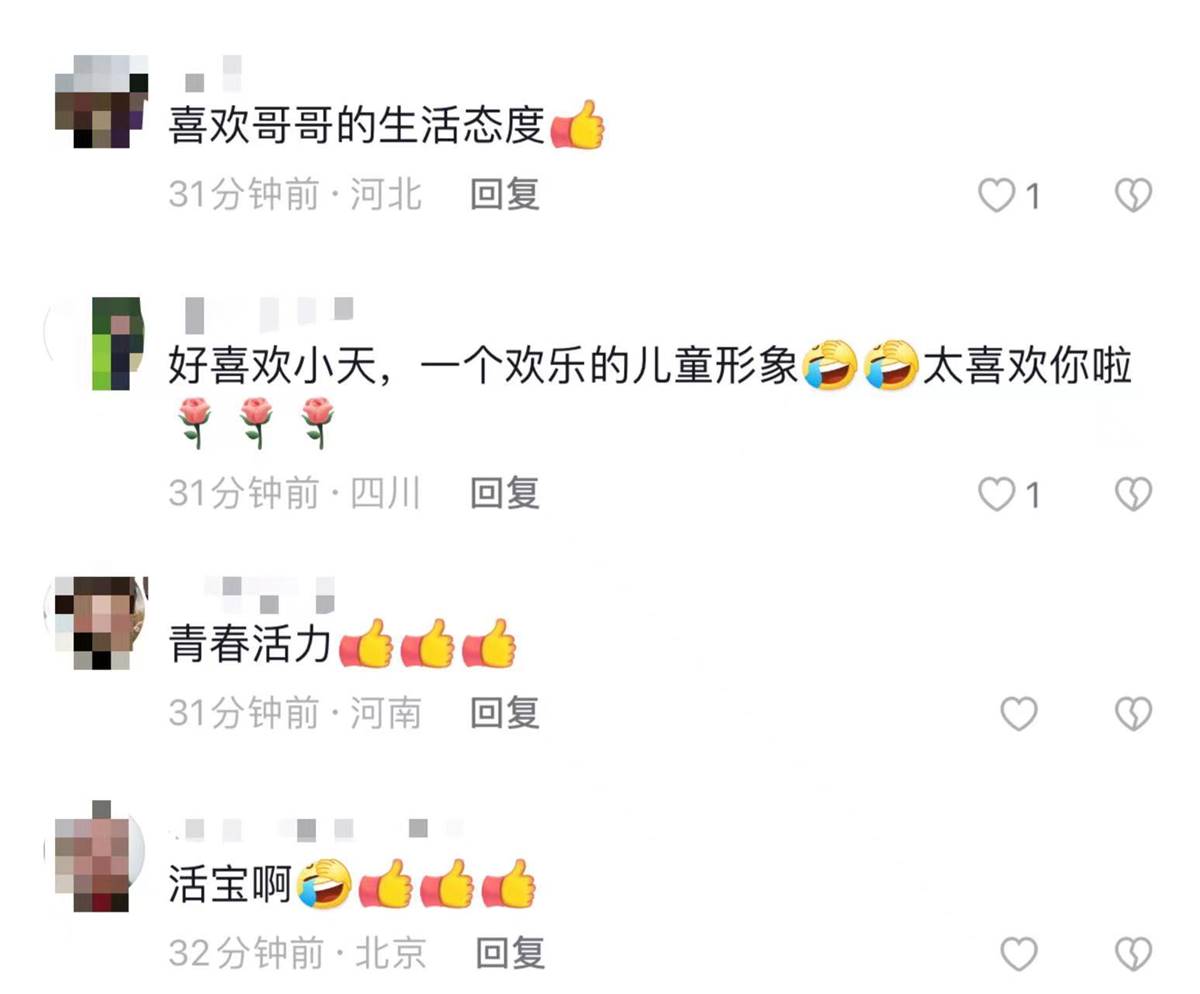Viewport: 1200px width, 994px height.
Task: Like the comment 喜欢哥哥的生活态度
Action: pyautogui.click(x=996, y=195)
